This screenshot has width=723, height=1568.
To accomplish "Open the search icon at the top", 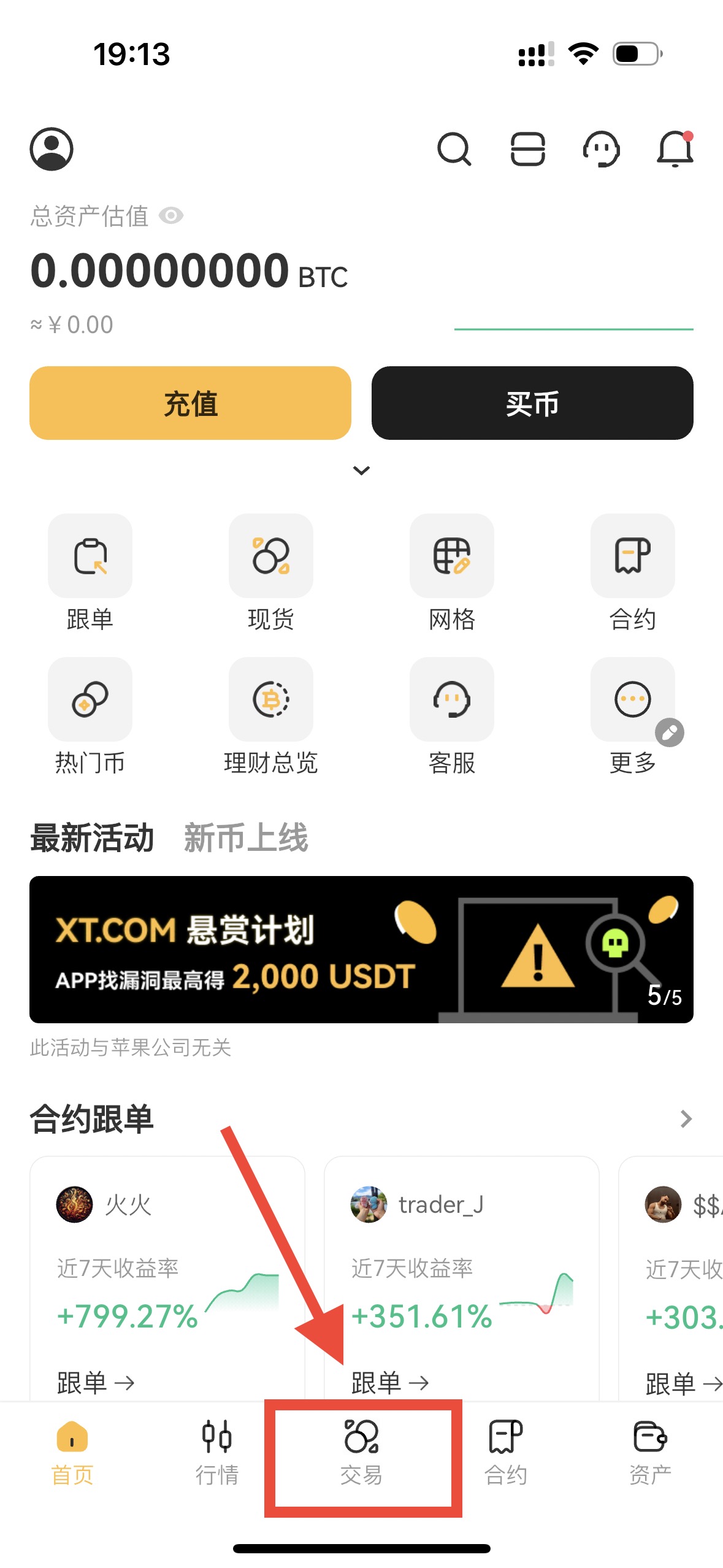I will (454, 149).
